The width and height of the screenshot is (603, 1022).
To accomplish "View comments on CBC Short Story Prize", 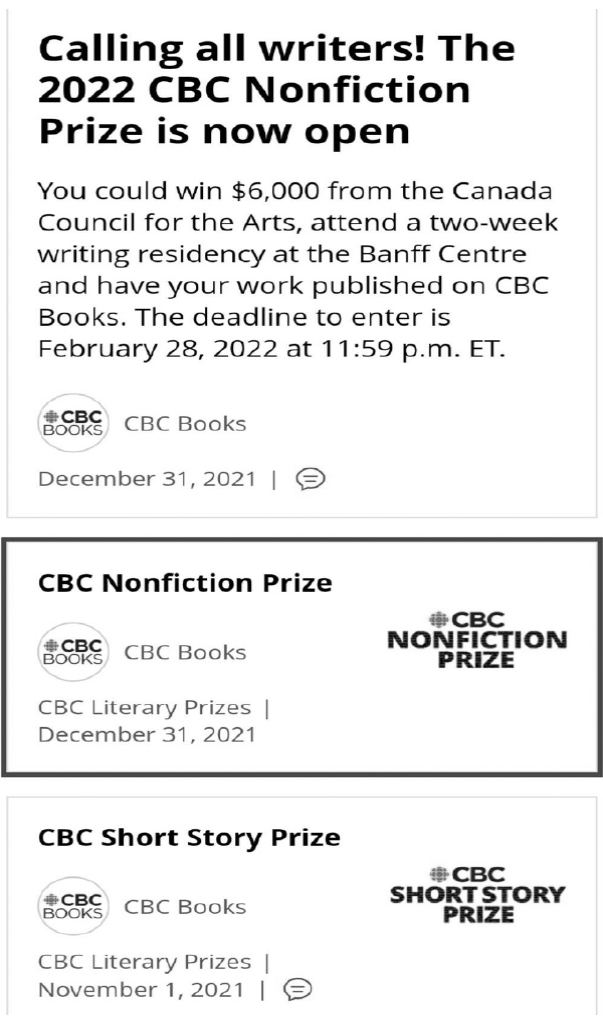I will (295, 990).
